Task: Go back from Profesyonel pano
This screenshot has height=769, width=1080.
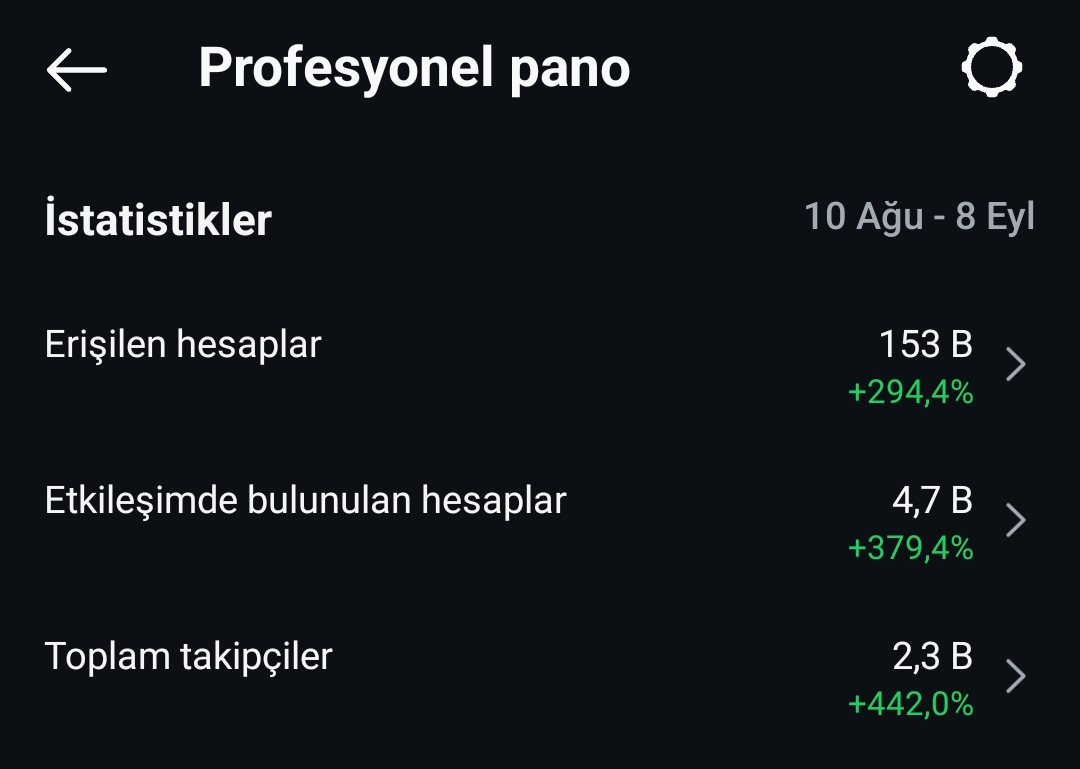Action: 76,69
